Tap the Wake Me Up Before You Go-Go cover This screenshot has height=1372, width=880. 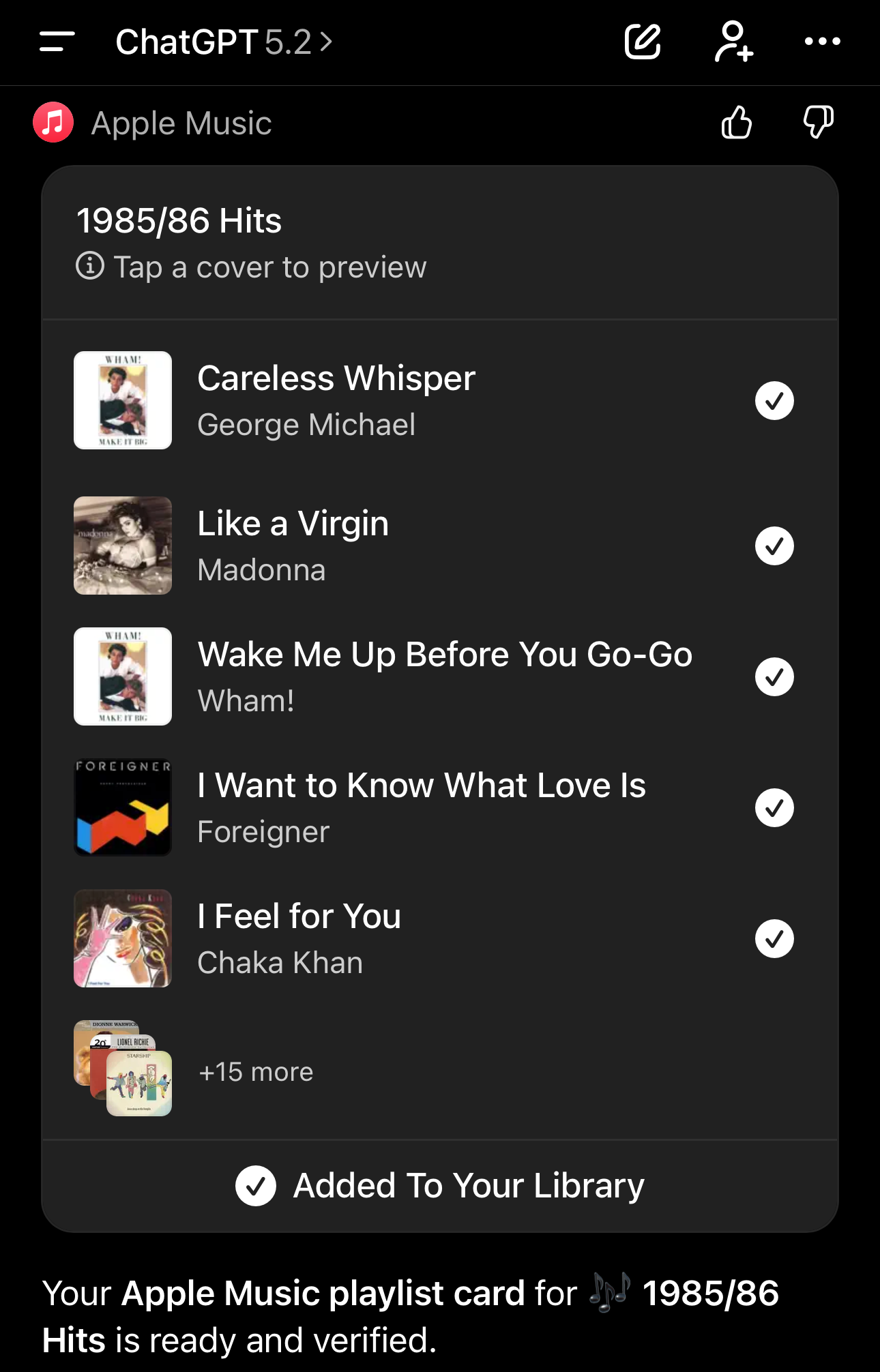click(x=123, y=676)
